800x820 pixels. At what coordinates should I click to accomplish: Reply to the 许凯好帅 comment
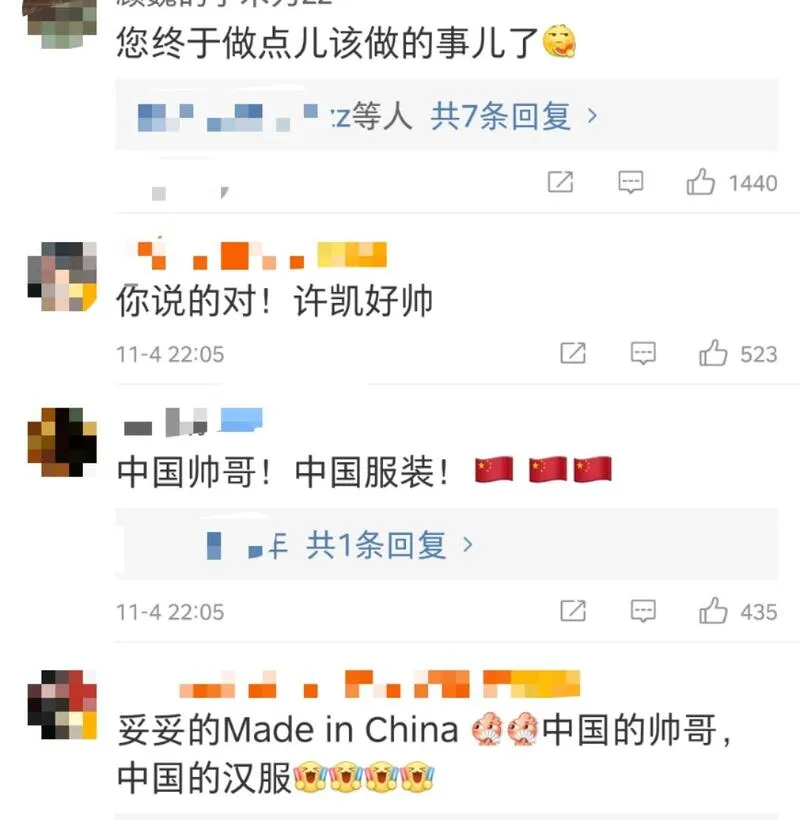tap(643, 354)
